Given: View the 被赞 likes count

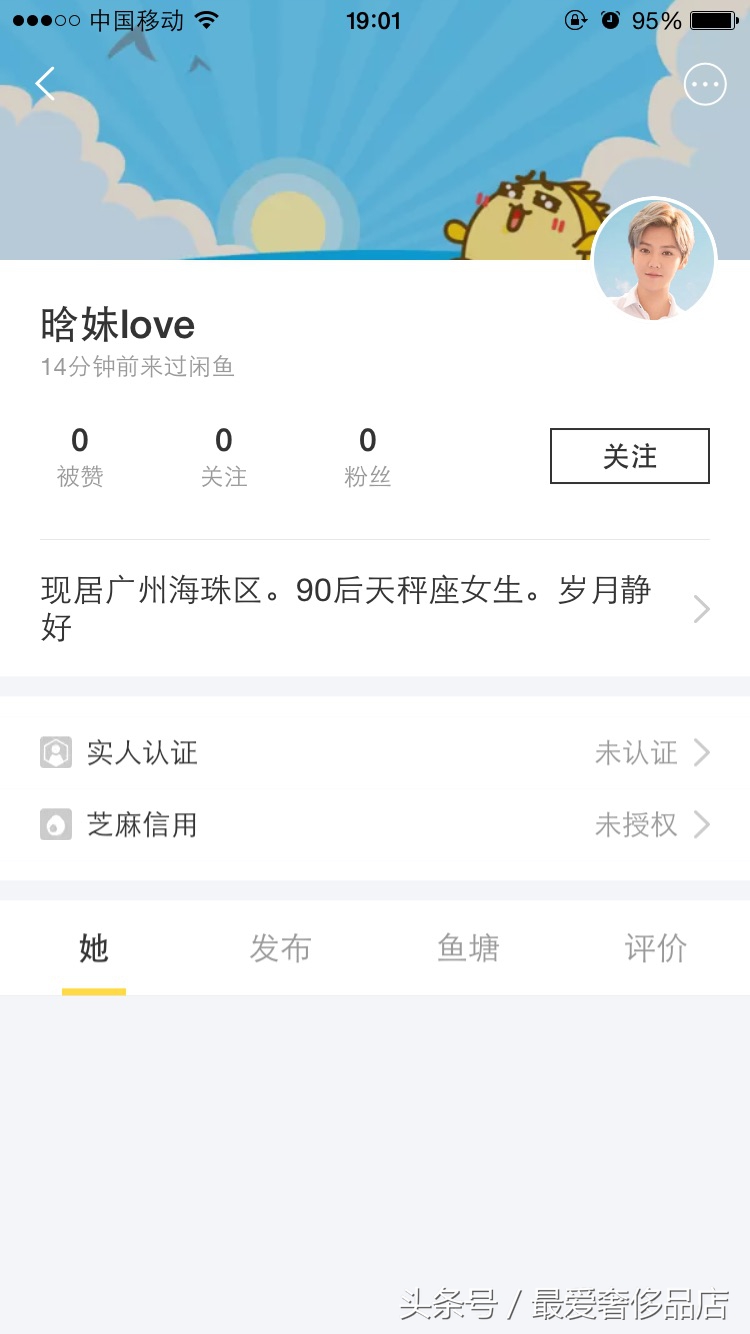Looking at the screenshot, I should [79, 455].
